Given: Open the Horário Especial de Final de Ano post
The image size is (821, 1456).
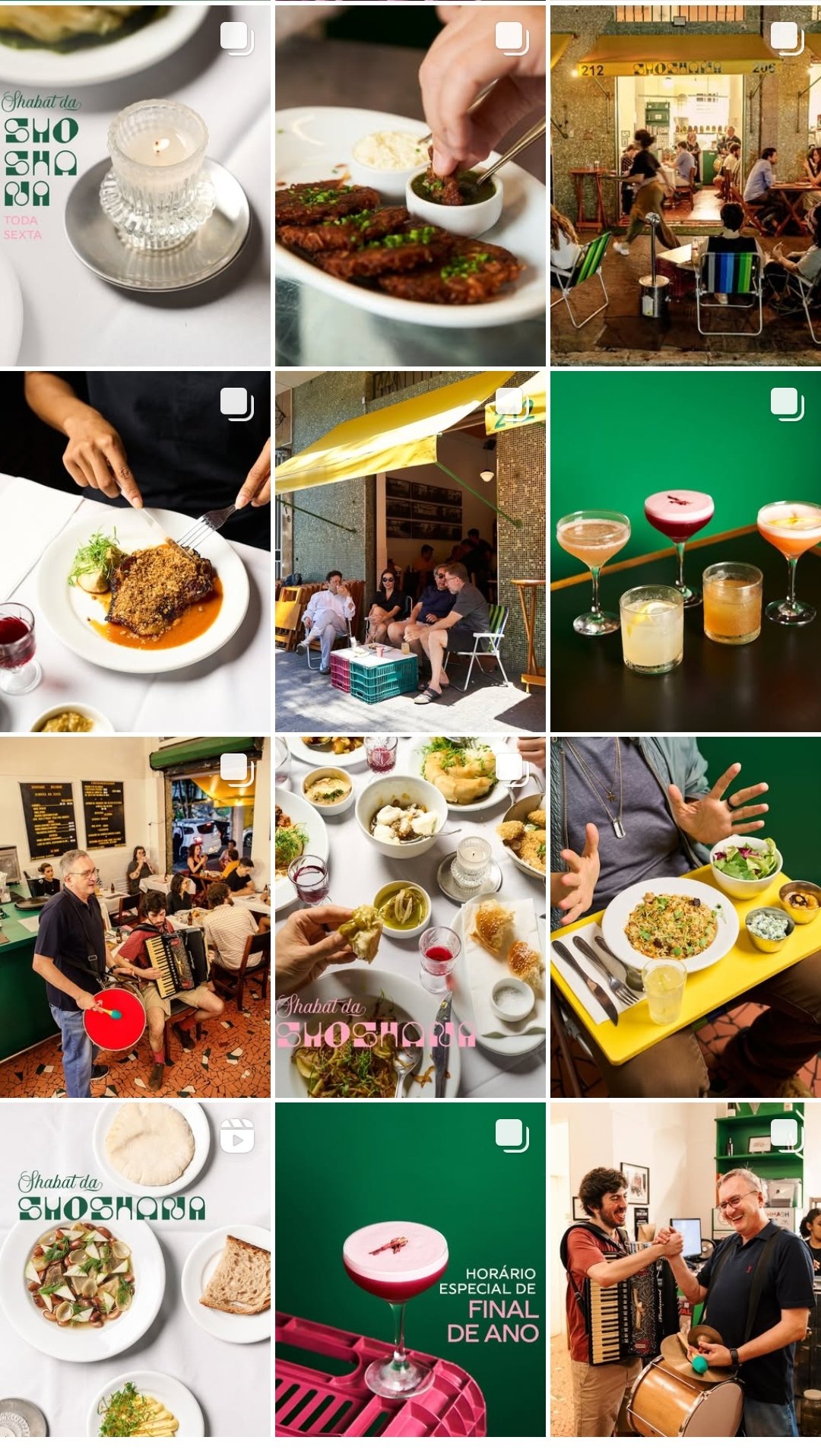Looking at the screenshot, I should coord(410,1270).
